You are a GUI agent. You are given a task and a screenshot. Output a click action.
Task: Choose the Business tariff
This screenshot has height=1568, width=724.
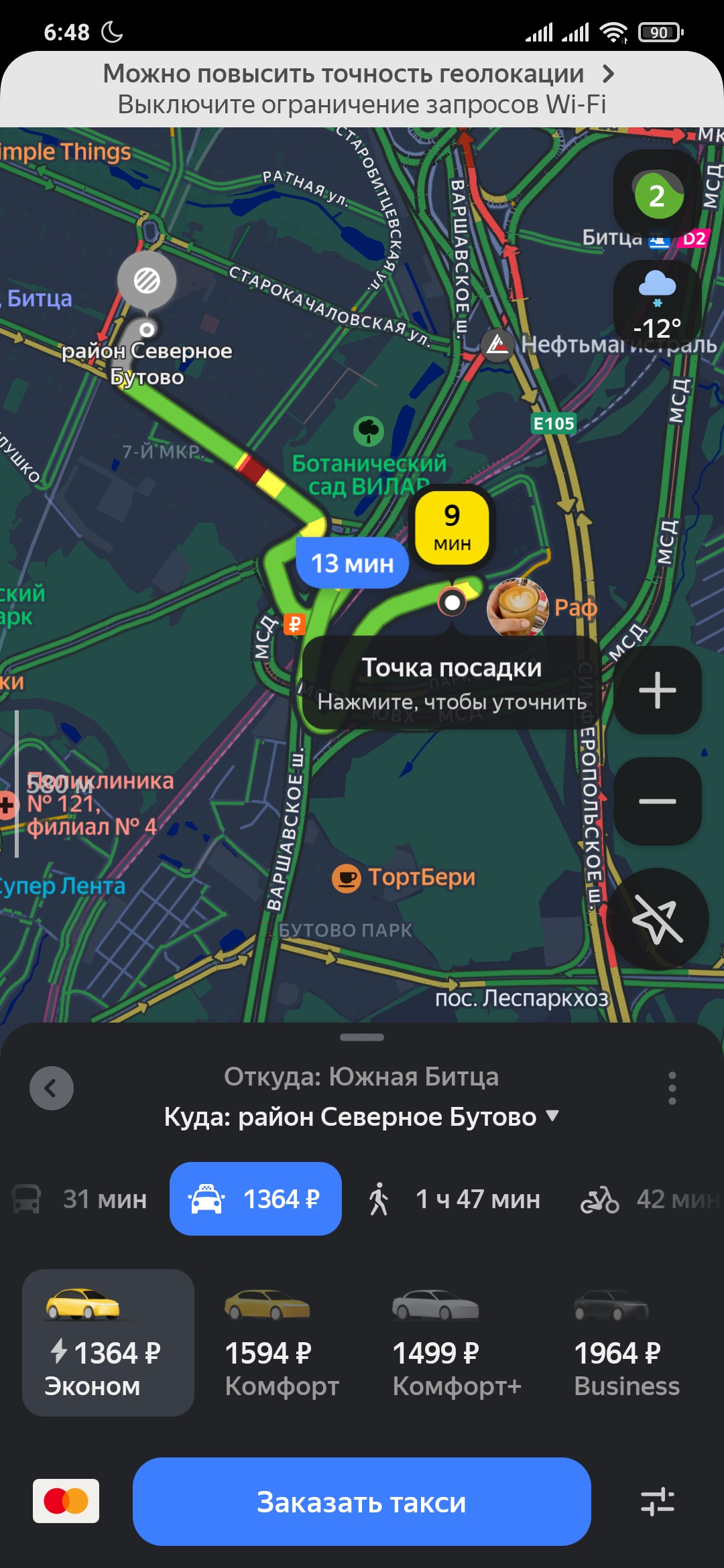[x=627, y=1342]
